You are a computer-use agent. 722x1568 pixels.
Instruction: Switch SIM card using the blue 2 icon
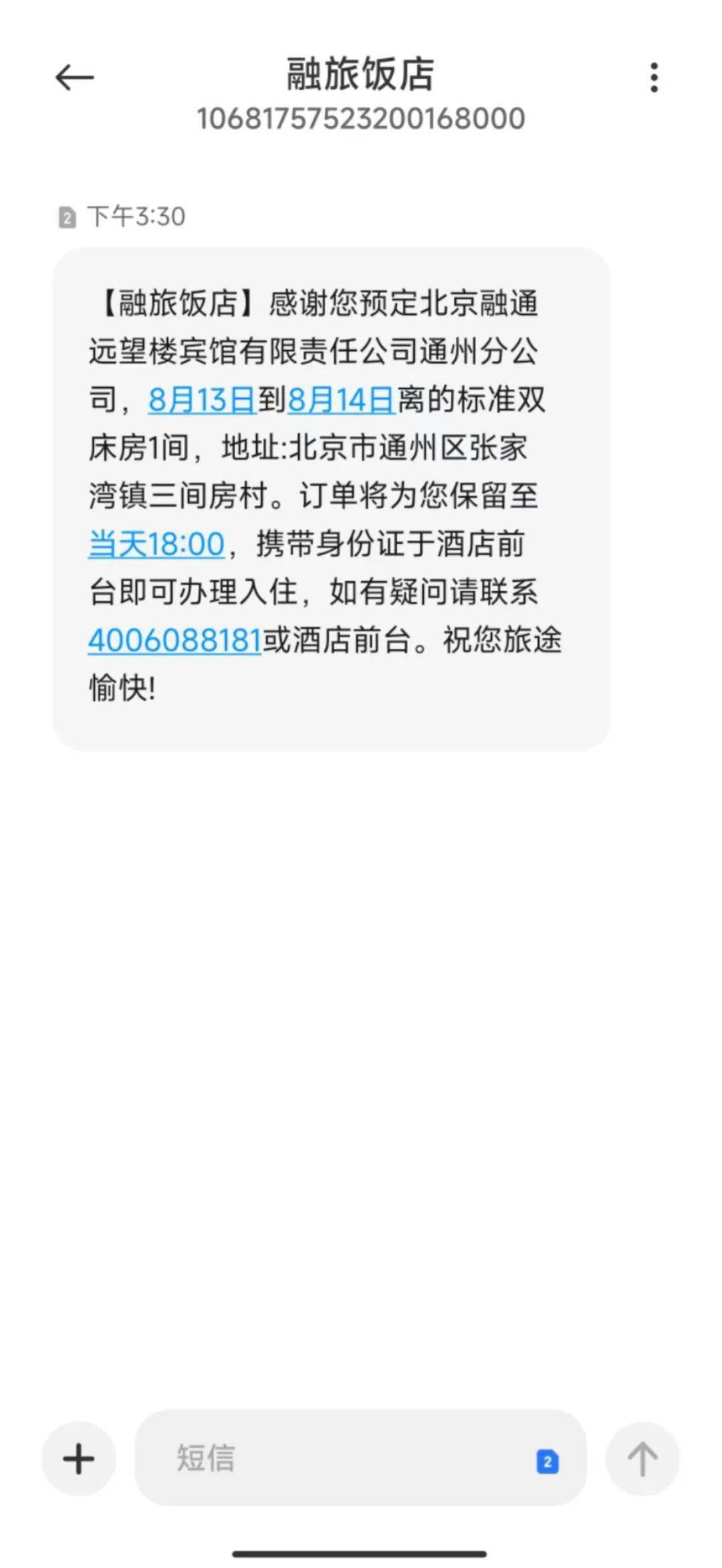point(548,1461)
